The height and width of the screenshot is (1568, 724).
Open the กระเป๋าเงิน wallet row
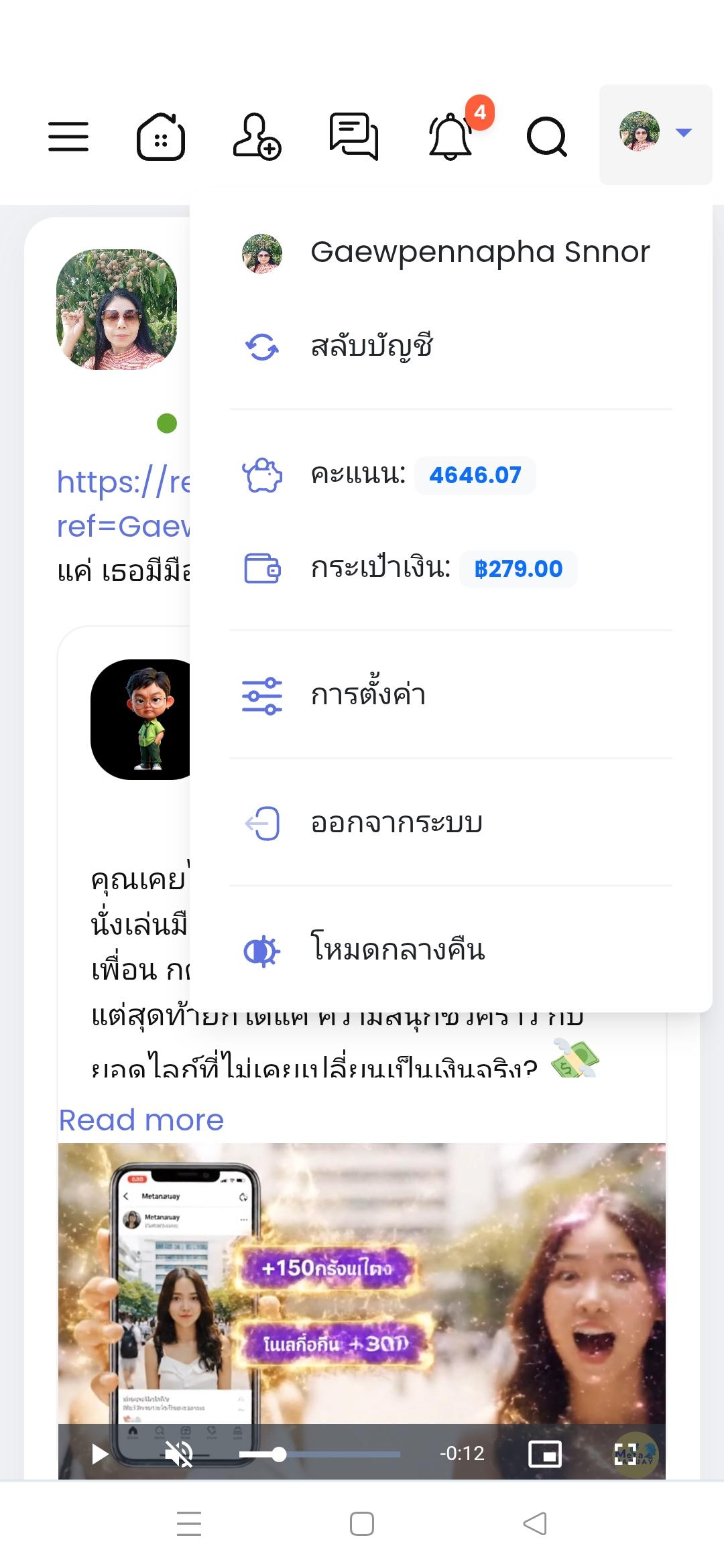(x=450, y=569)
